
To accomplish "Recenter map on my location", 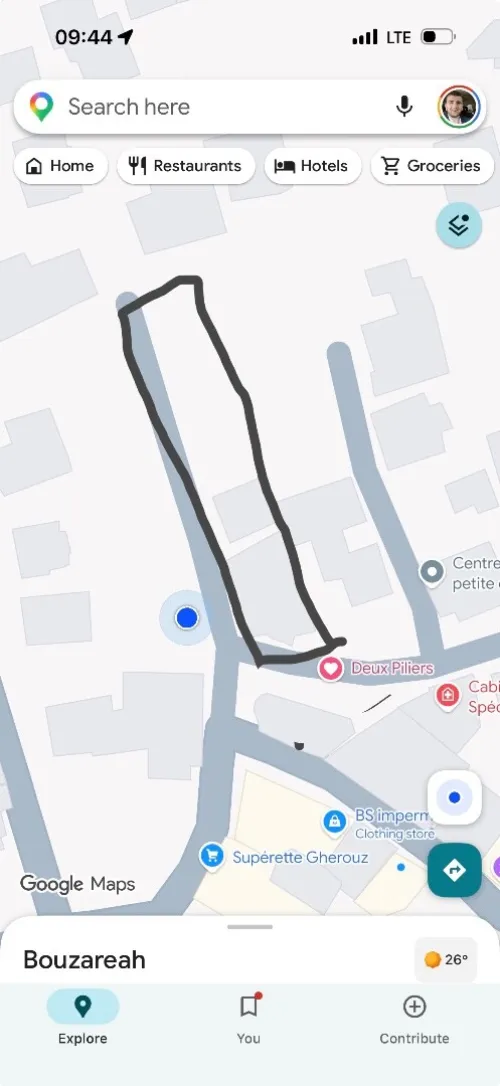I will click(x=454, y=798).
